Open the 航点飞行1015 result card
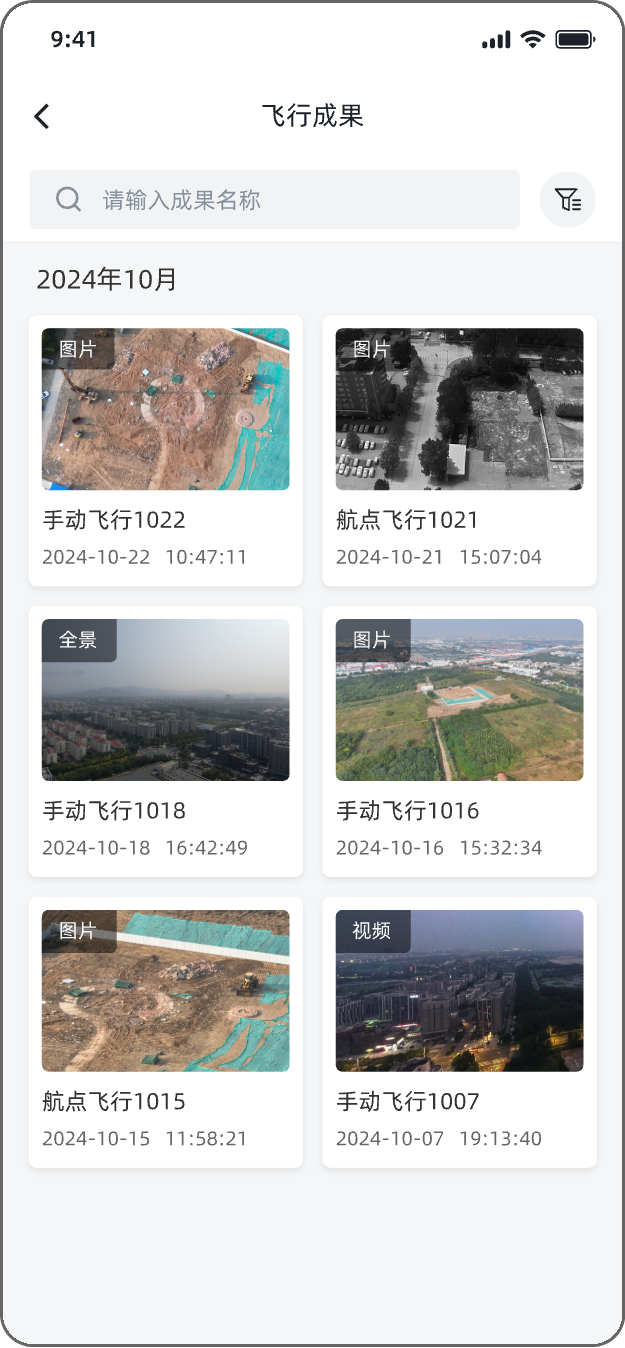This screenshot has height=1348, width=625. click(165, 1032)
